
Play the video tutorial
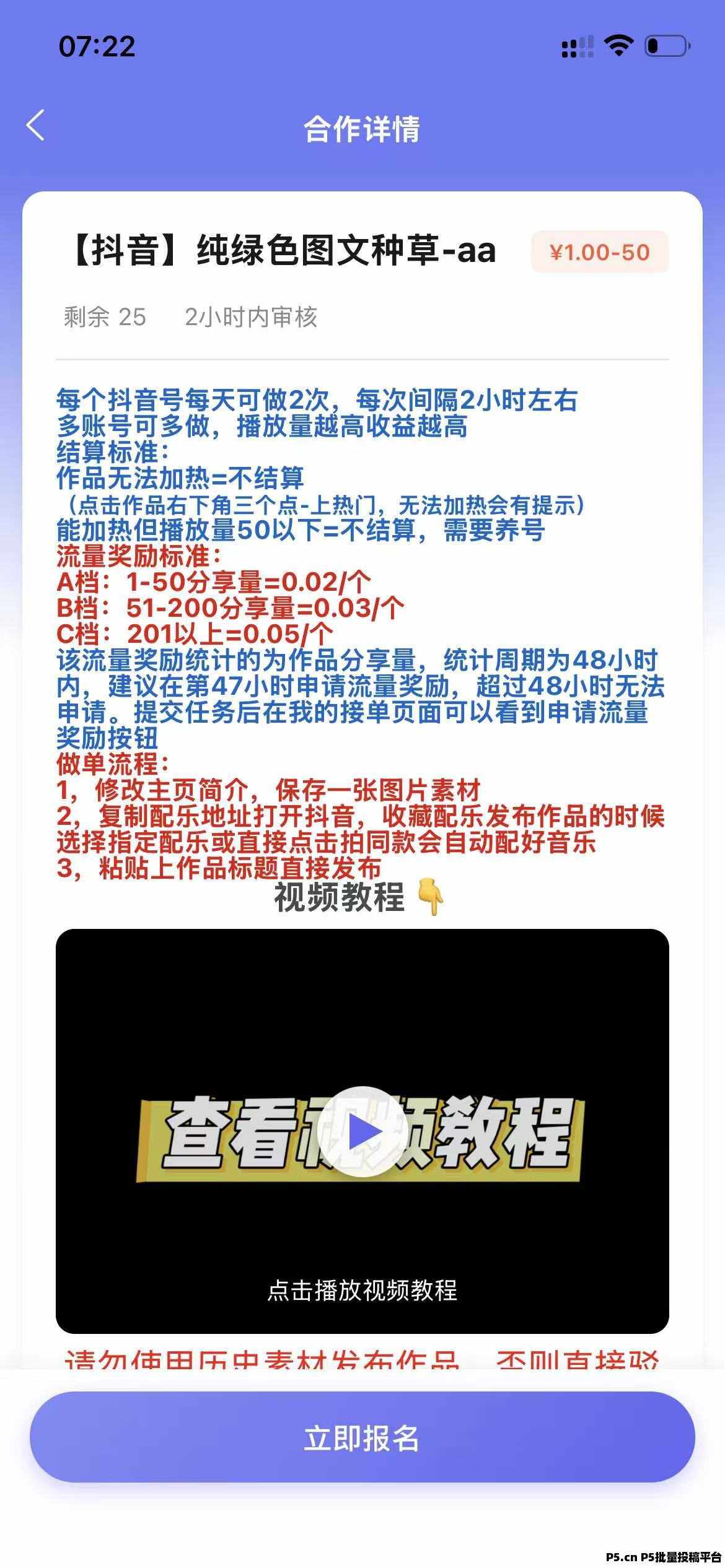click(362, 1131)
